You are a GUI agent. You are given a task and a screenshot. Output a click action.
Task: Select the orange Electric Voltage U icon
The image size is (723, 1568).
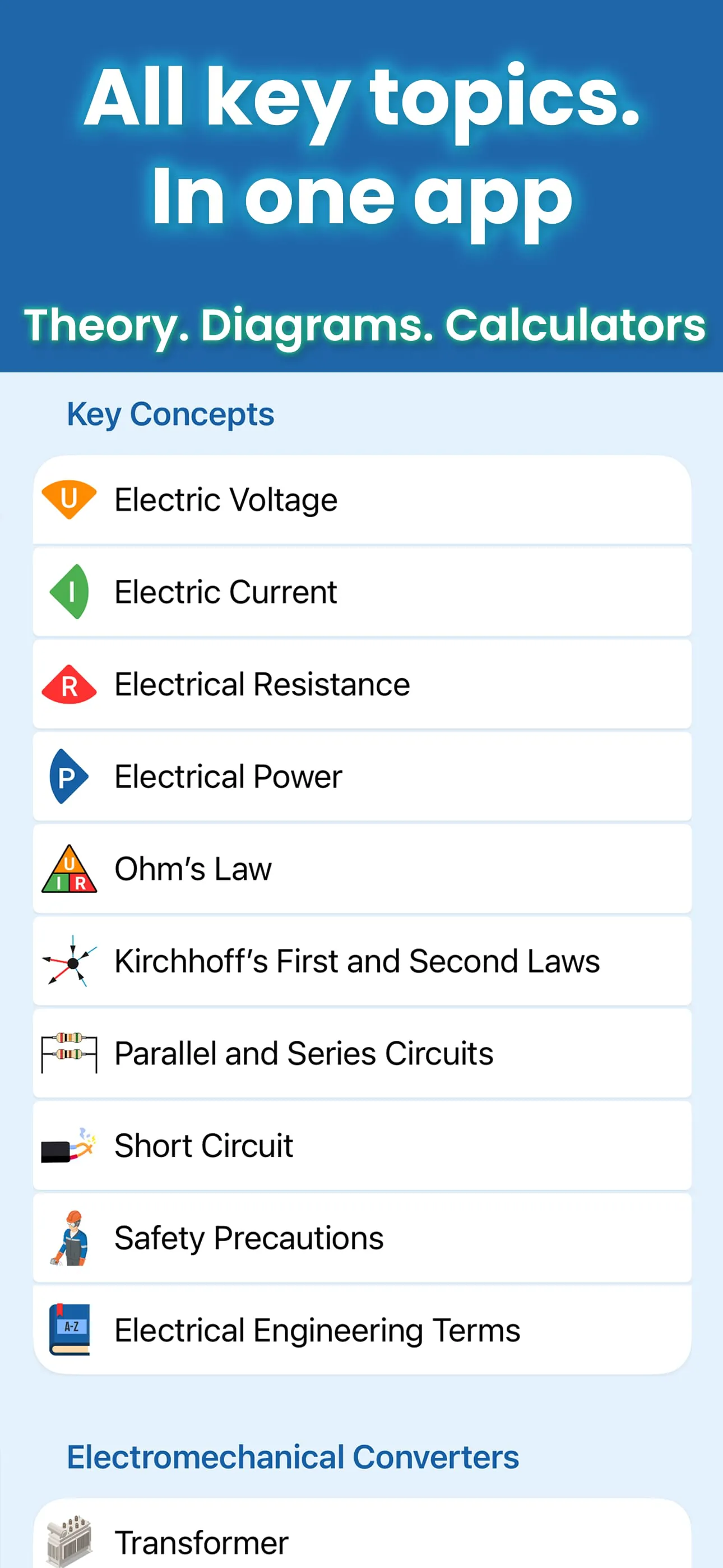69,499
